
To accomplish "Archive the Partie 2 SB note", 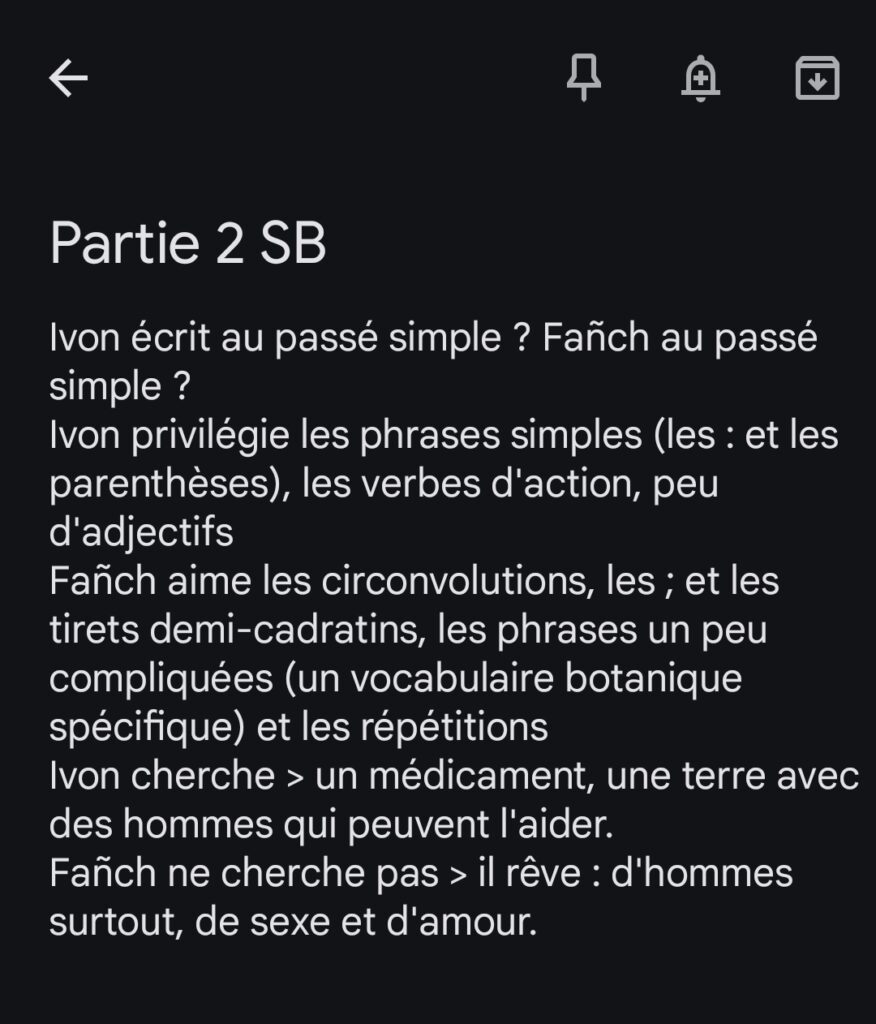I will (817, 78).
